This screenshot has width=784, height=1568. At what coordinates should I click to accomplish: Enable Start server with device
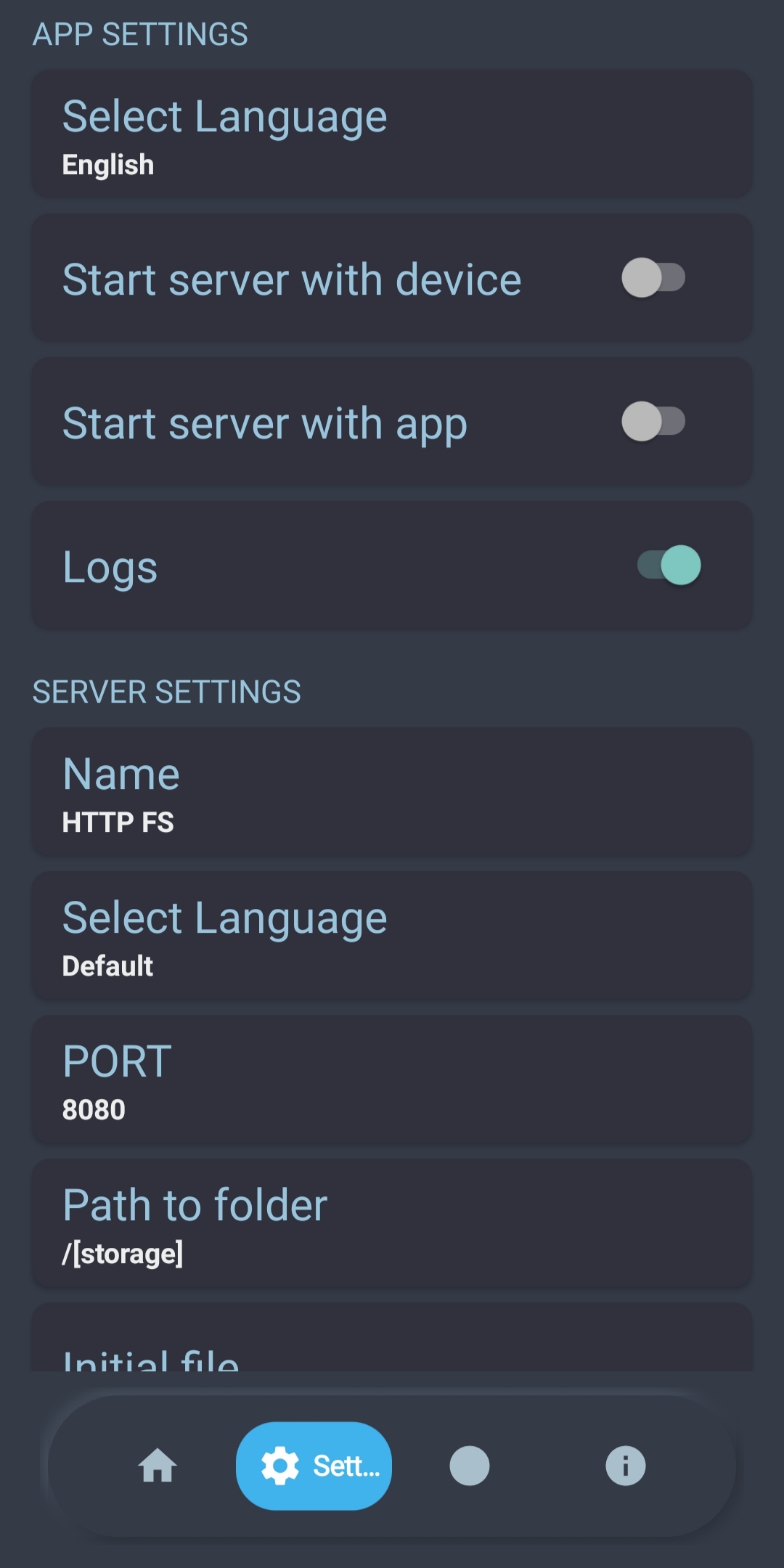[x=653, y=278]
